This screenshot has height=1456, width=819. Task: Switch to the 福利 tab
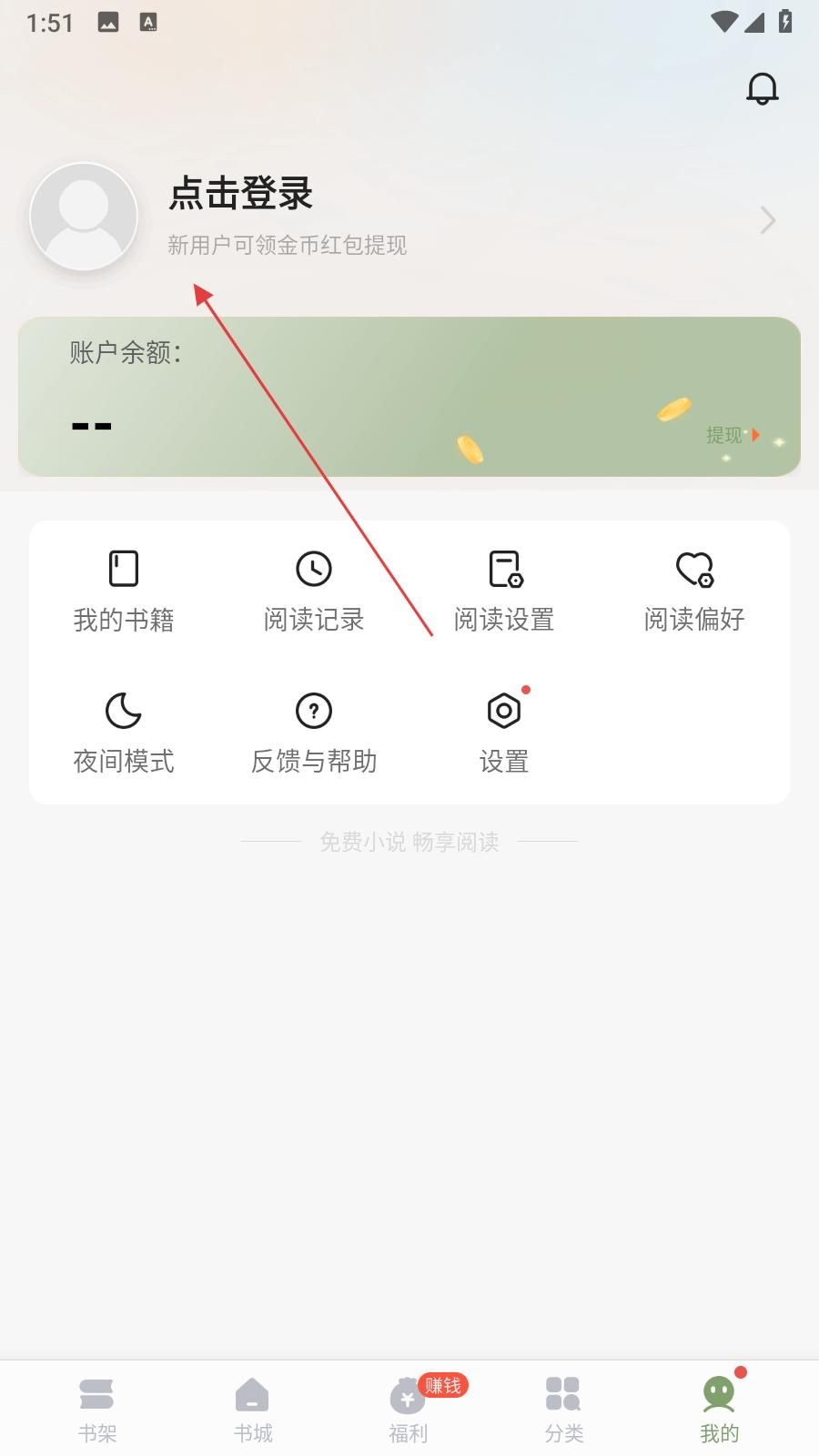pyautogui.click(x=409, y=1410)
